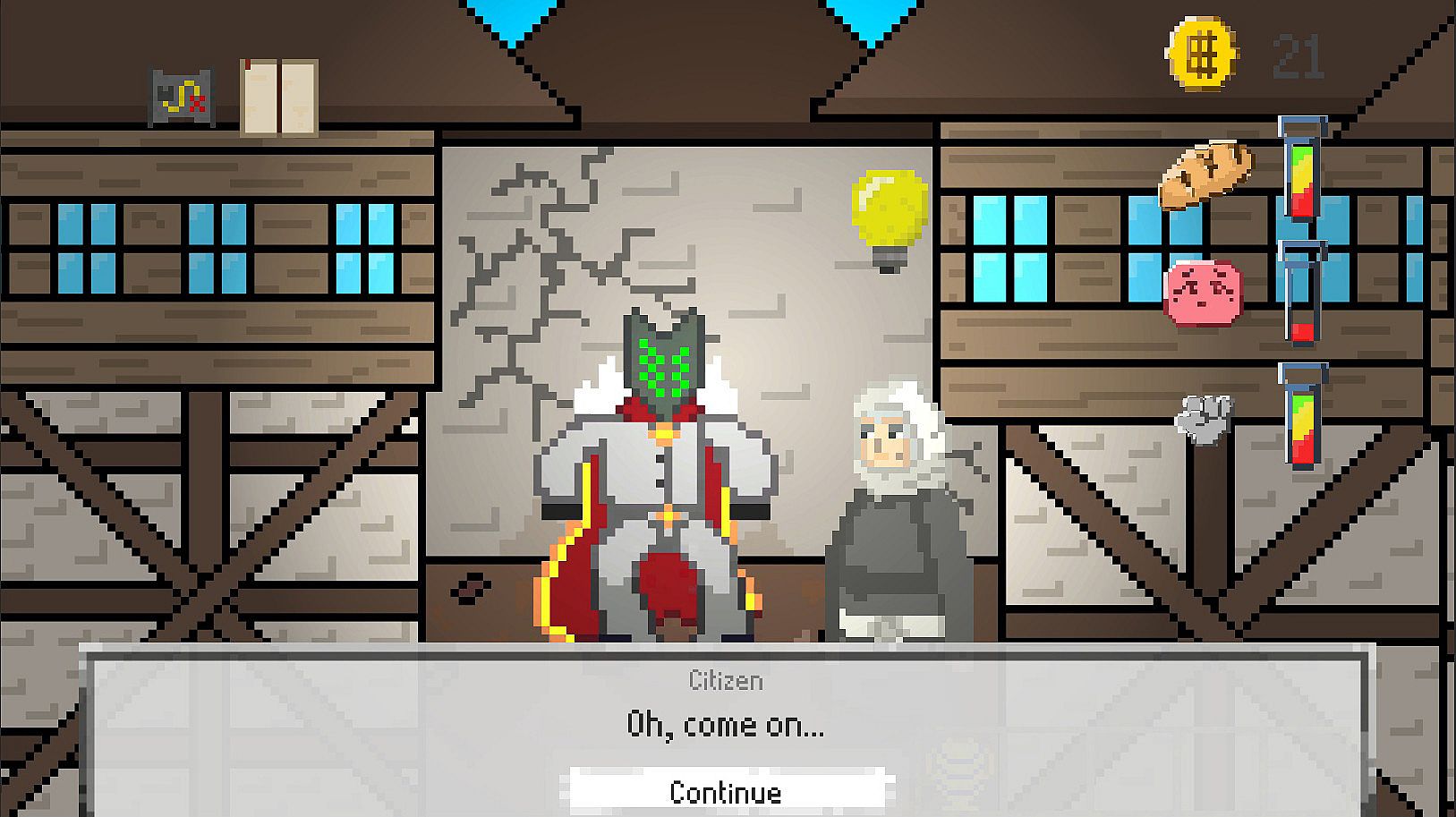Tap Continue in the dialogue box

click(726, 792)
